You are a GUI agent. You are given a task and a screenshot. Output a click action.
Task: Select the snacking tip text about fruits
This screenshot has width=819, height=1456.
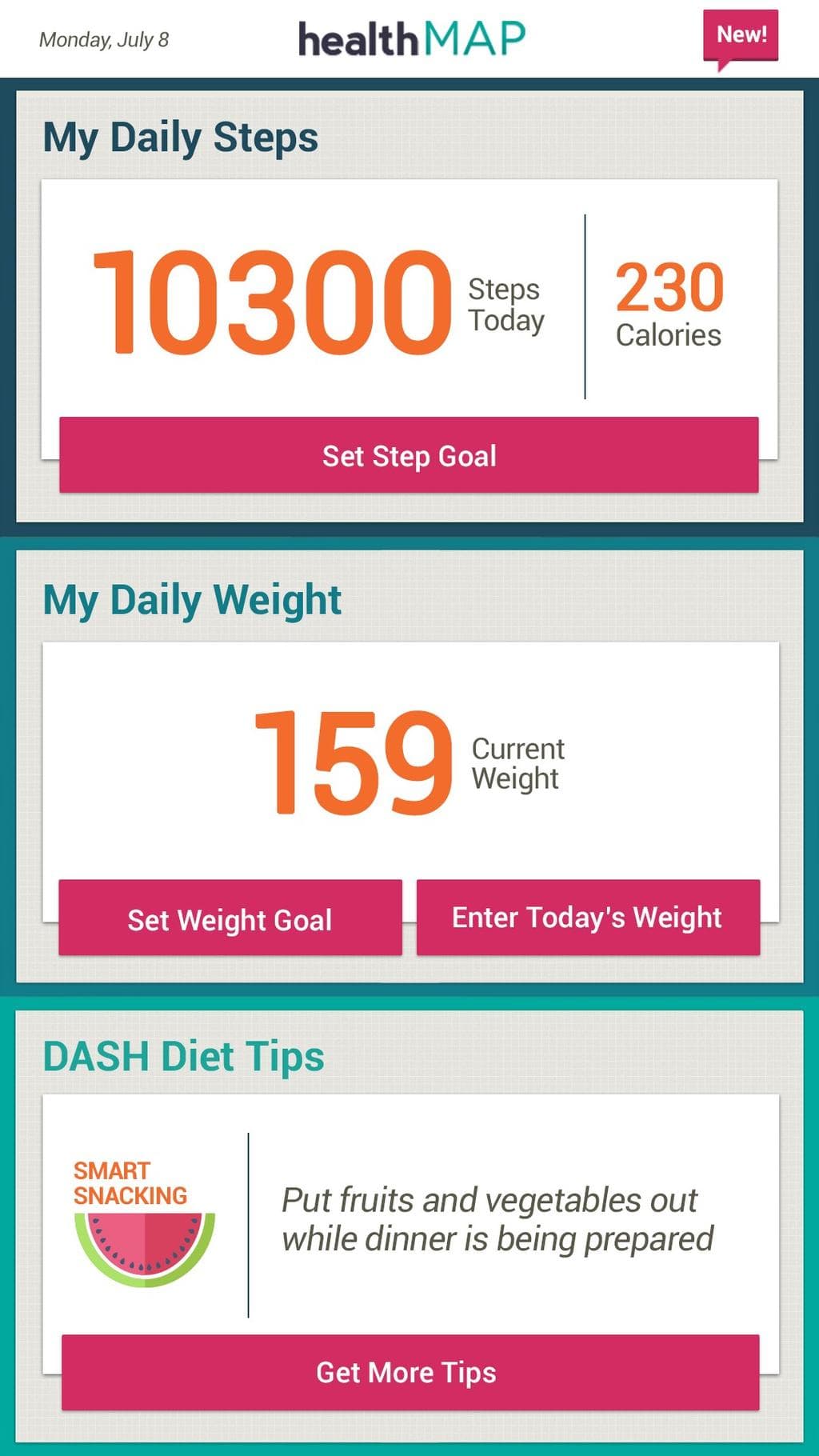497,1220
